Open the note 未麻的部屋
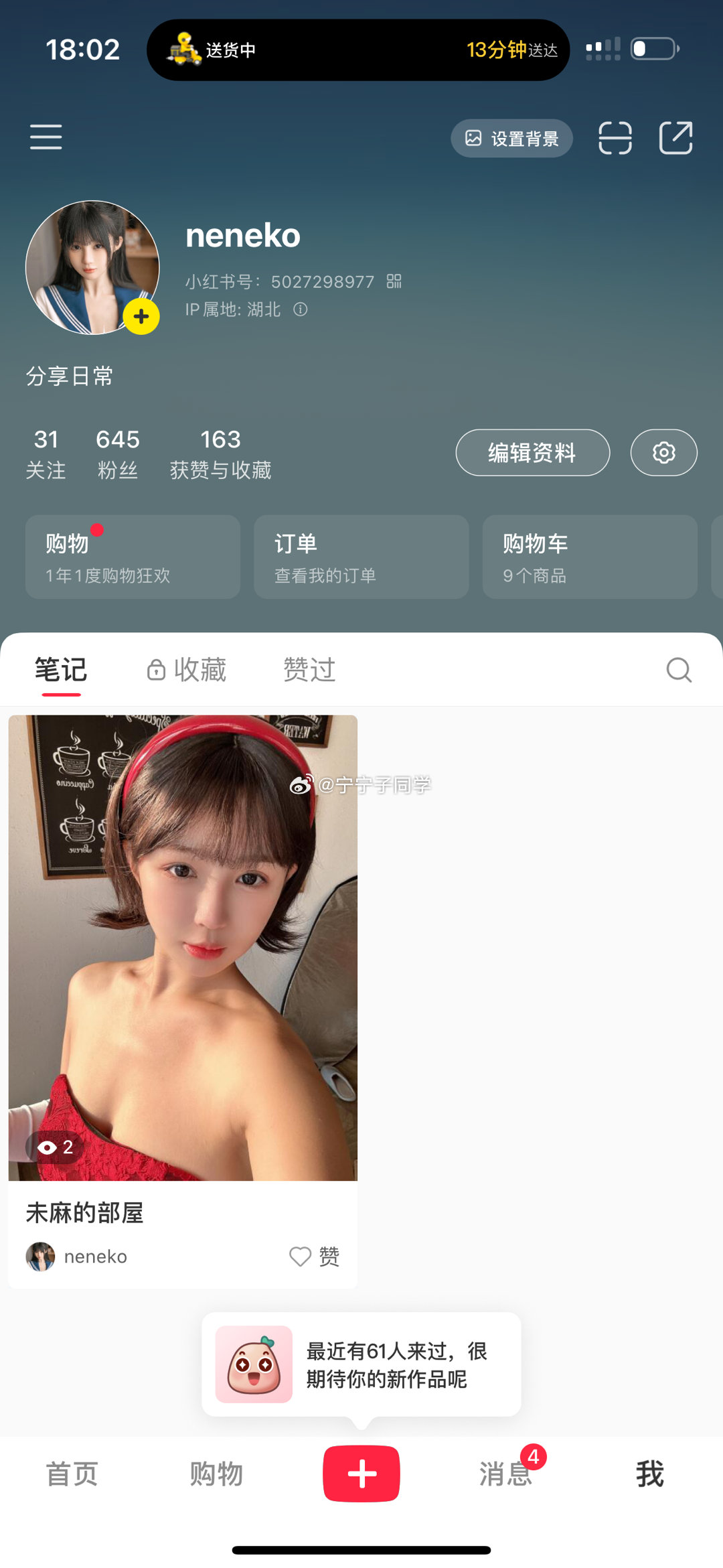This screenshot has width=723, height=1568. pos(183,971)
